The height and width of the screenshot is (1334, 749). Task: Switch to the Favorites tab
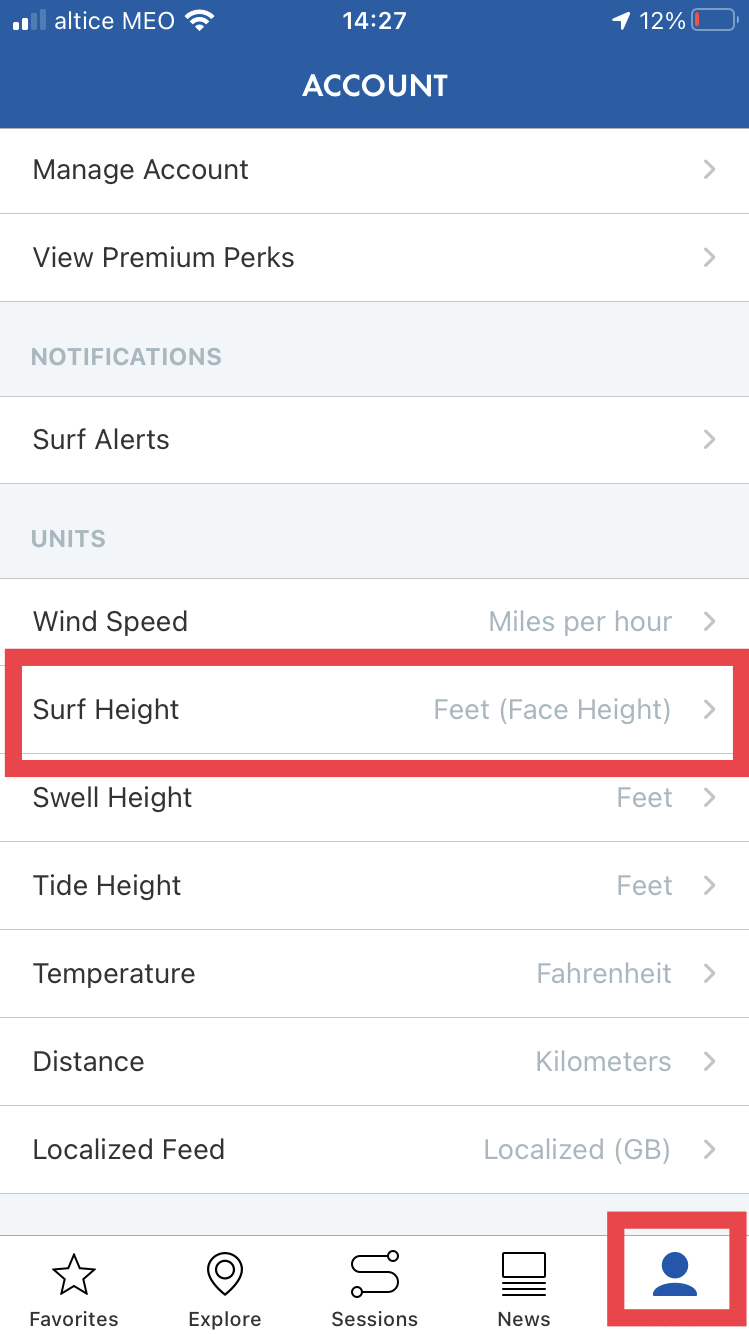(x=74, y=1288)
